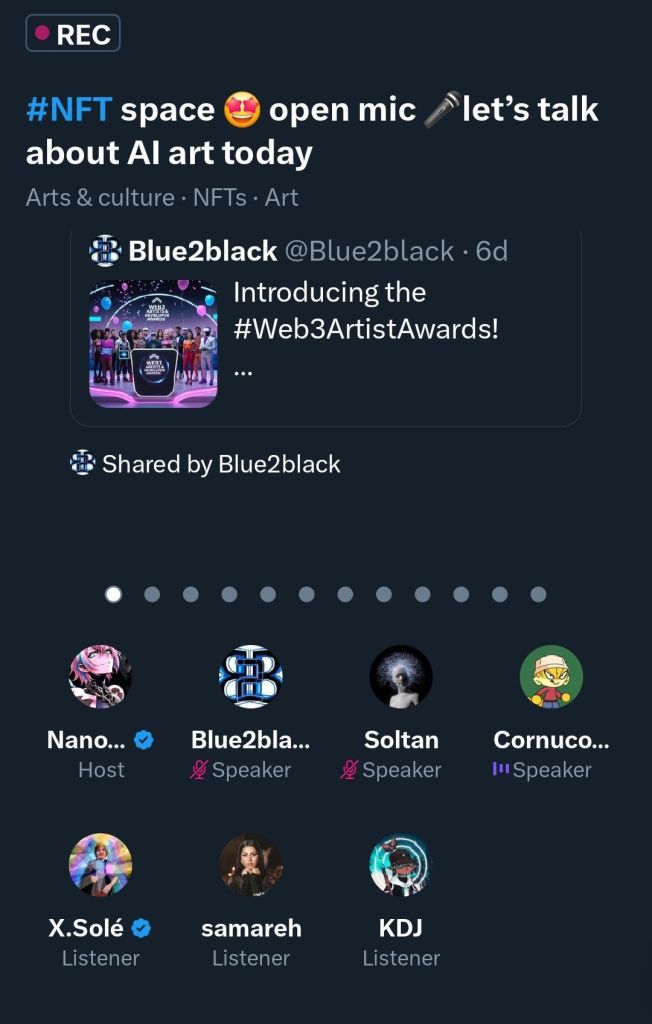Tap the REC recording indicator
652x1024 pixels.
point(73,33)
